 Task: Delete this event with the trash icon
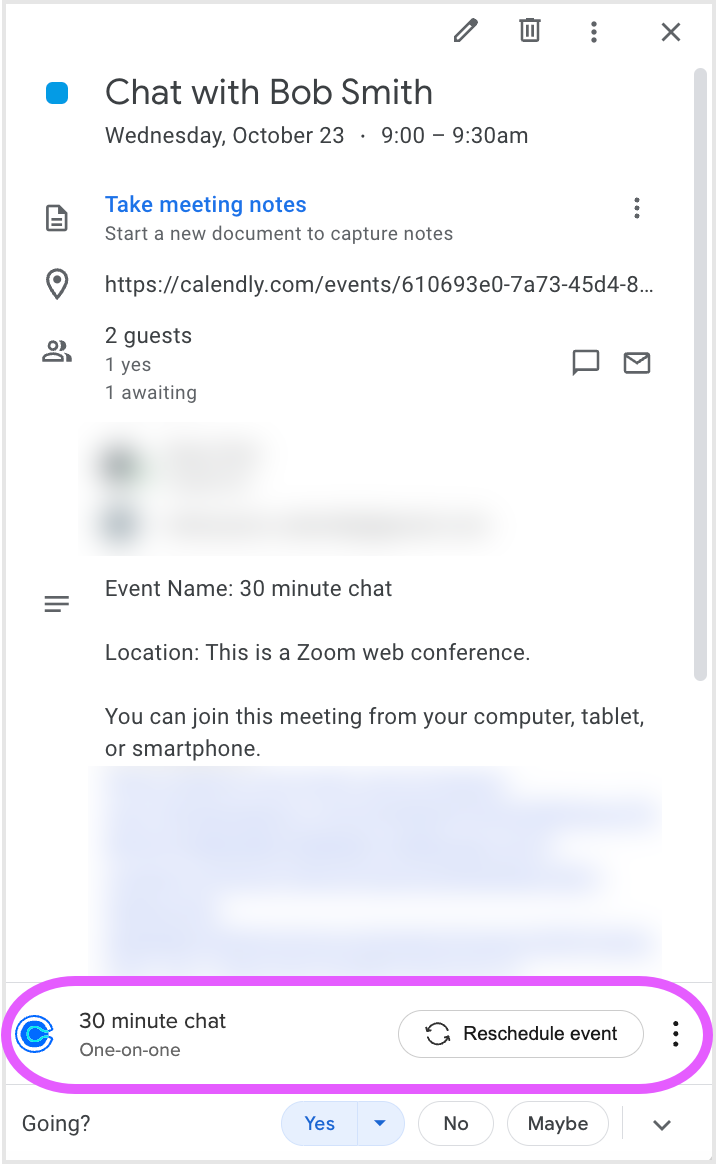click(530, 31)
